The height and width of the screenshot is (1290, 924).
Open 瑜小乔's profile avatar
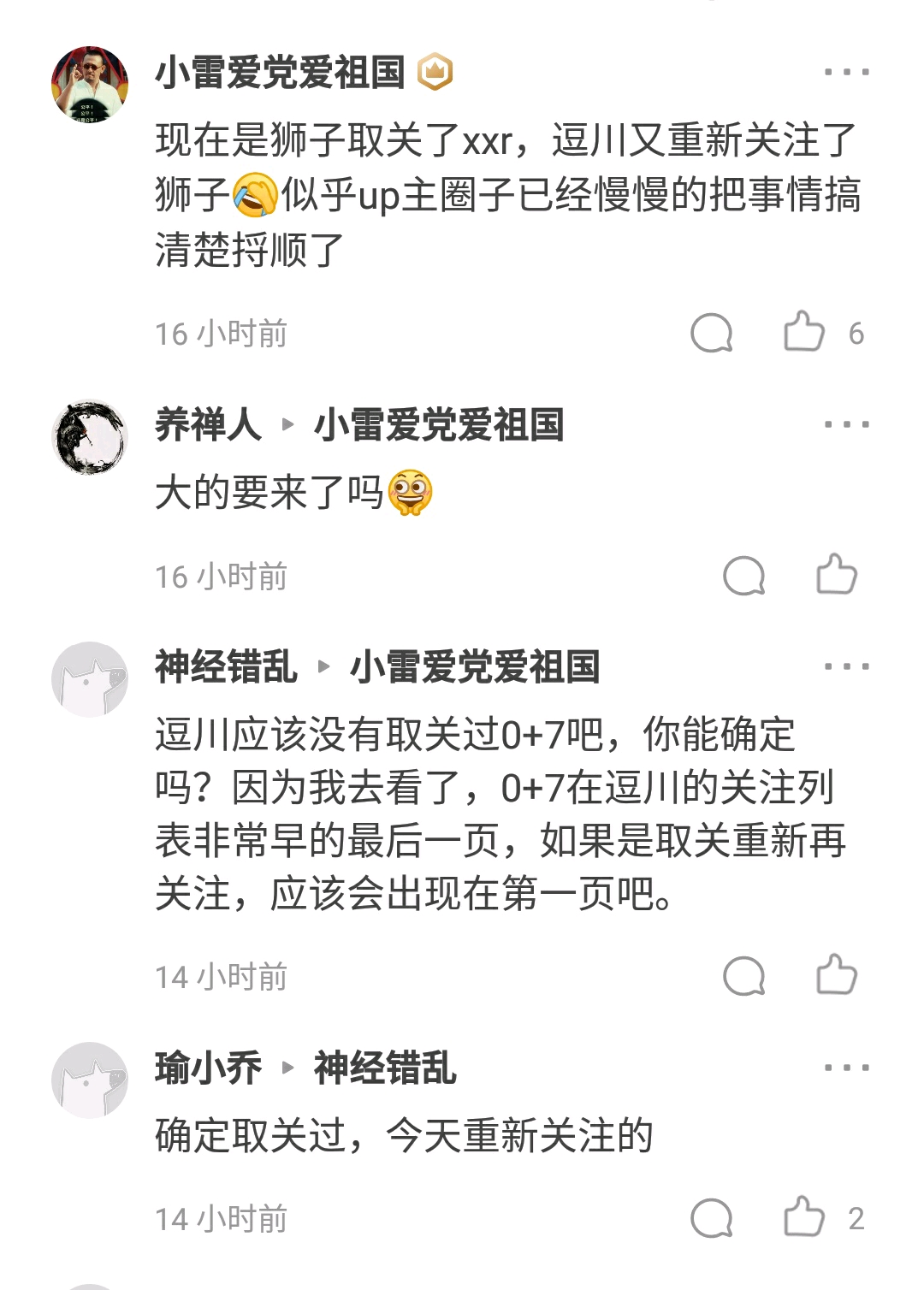coord(90,1080)
